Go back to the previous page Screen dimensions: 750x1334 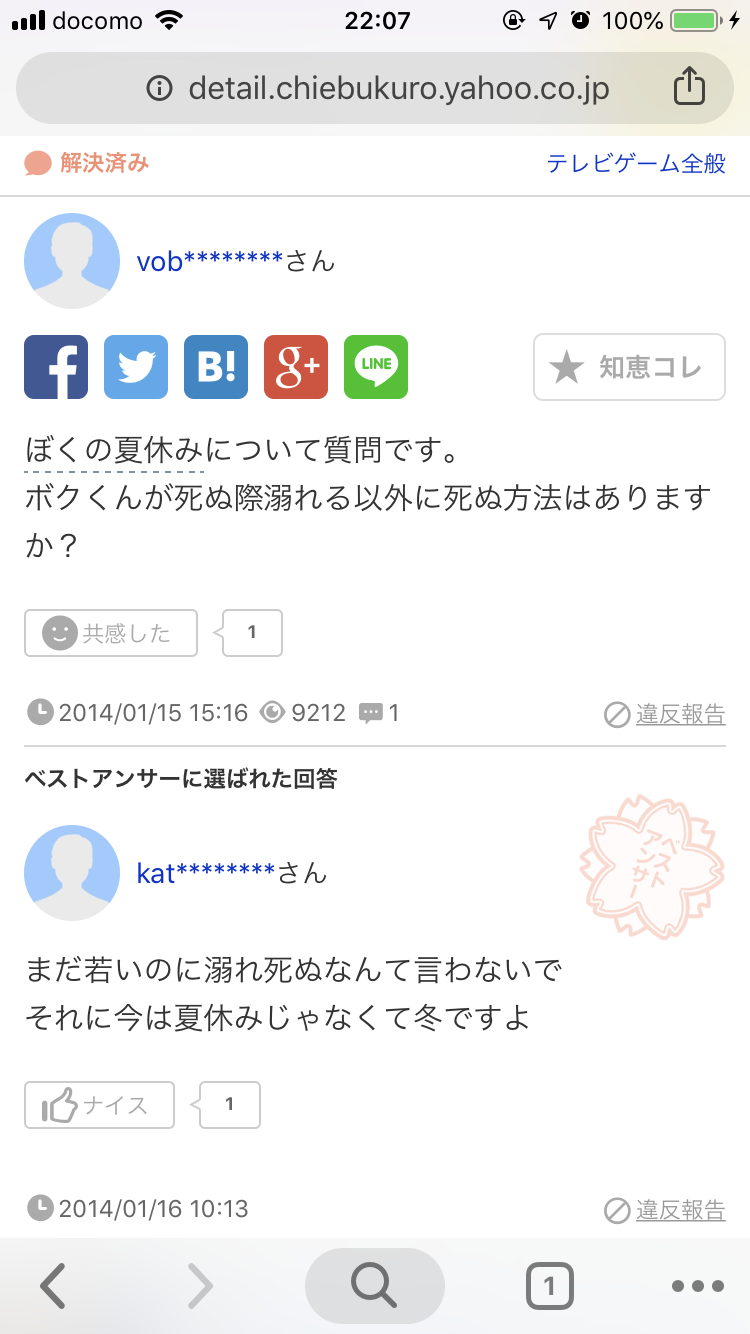pyautogui.click(x=52, y=1286)
